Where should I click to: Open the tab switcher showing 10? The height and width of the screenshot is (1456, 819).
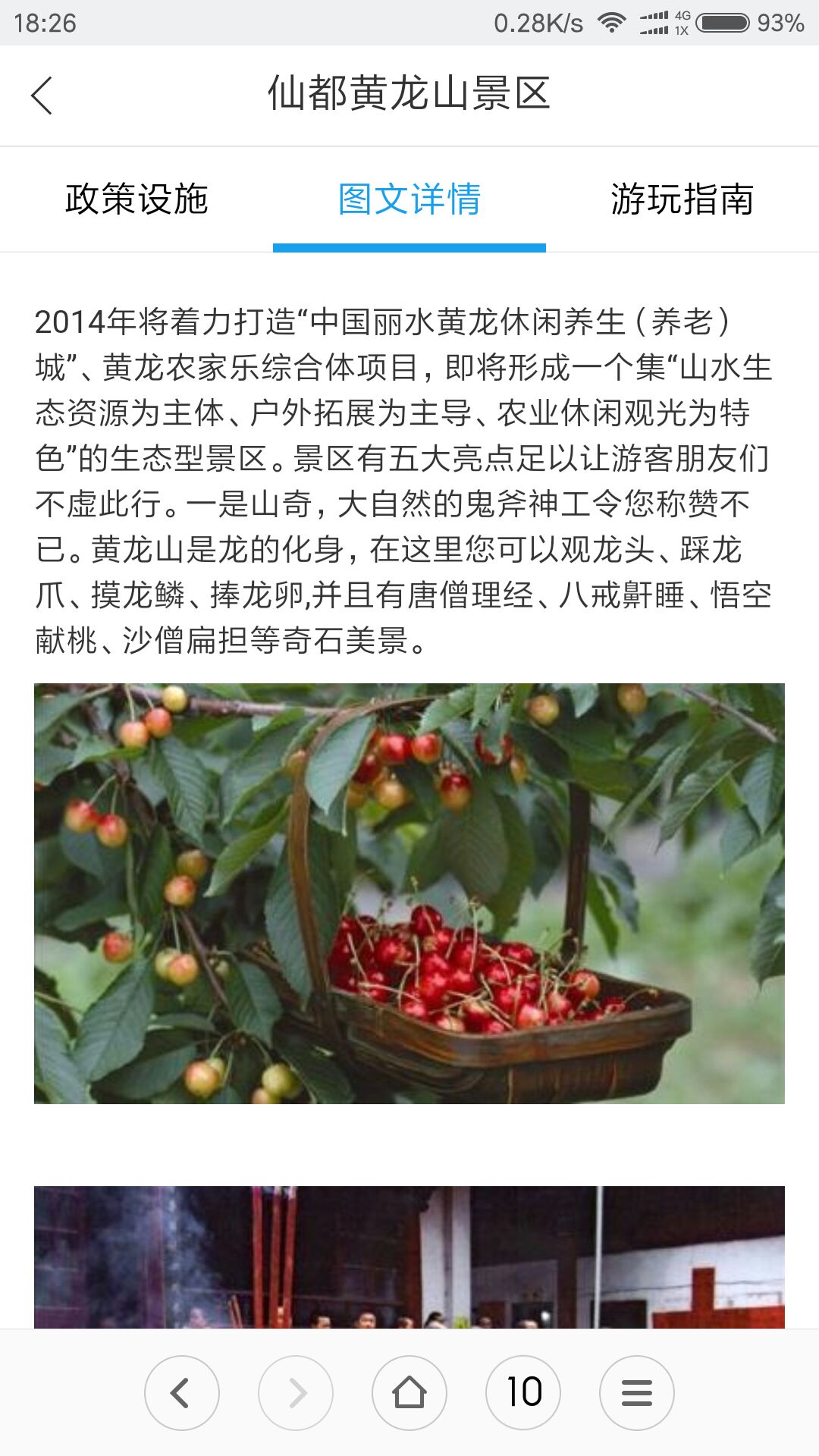523,1393
